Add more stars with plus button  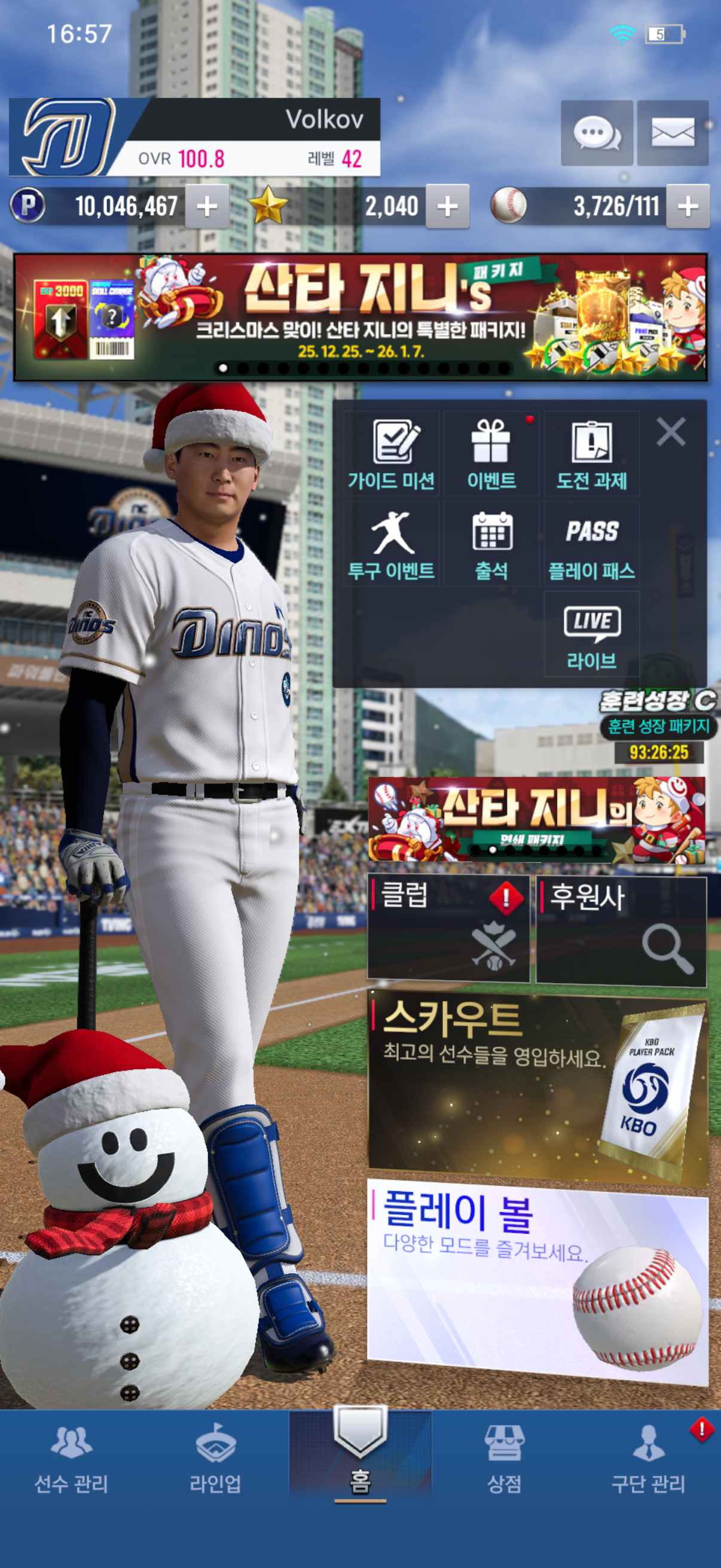point(447,206)
